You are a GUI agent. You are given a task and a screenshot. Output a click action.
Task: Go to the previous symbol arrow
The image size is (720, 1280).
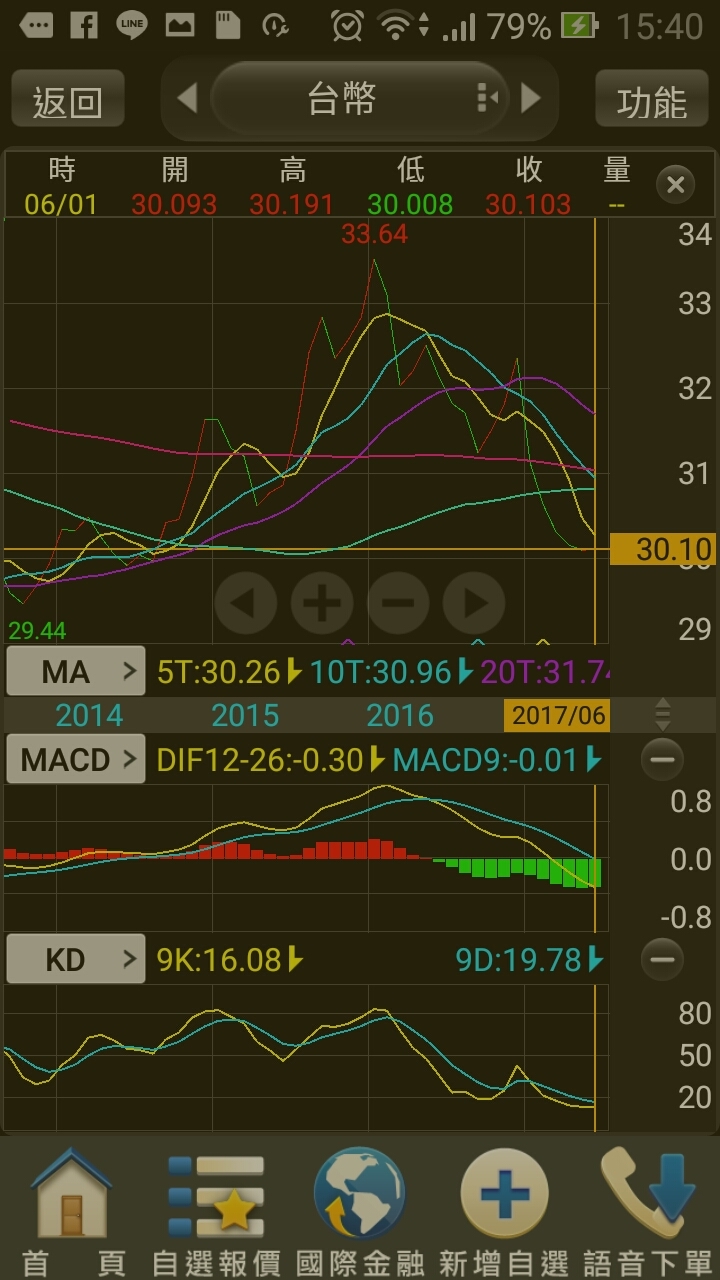[187, 98]
